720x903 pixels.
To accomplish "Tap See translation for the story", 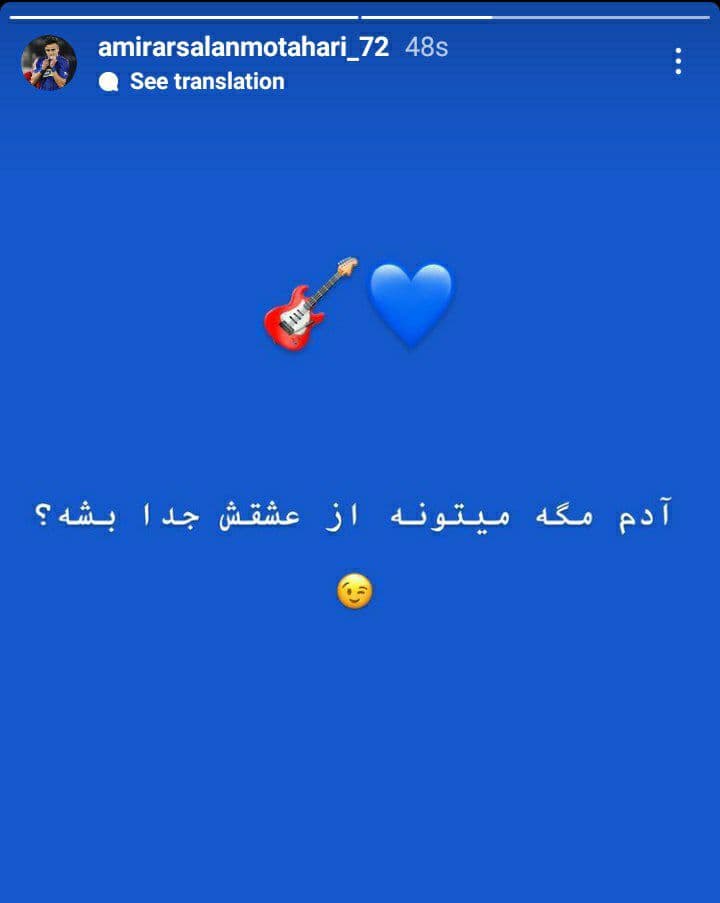I will 206,82.
